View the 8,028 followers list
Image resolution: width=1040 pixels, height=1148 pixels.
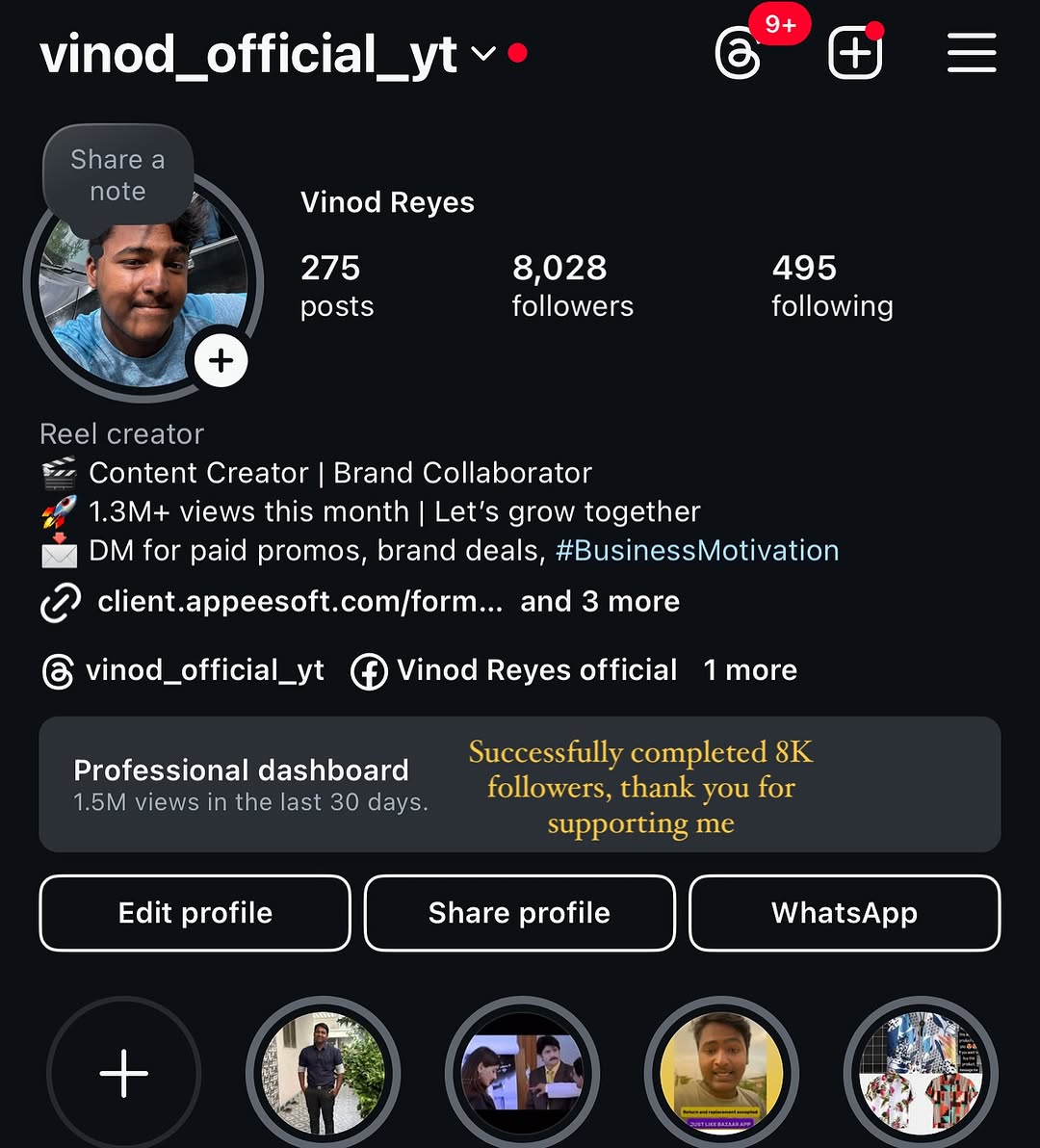tap(572, 285)
